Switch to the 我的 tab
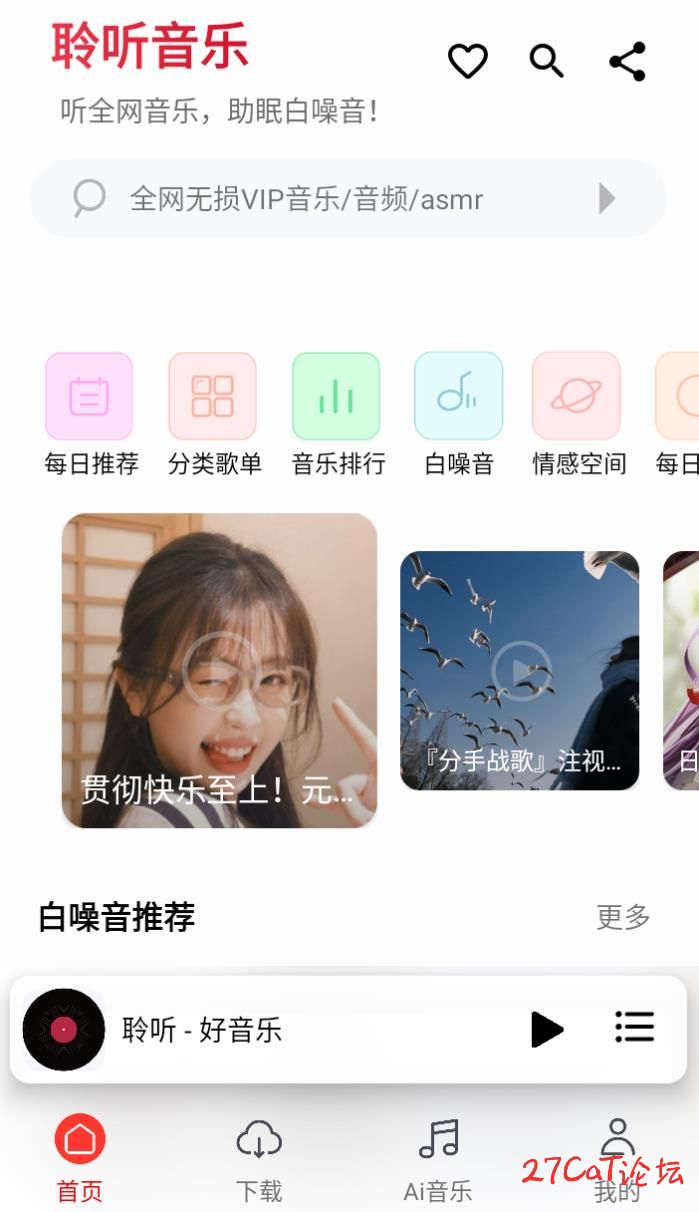Screen dimensions: 699x1212 [617, 1158]
